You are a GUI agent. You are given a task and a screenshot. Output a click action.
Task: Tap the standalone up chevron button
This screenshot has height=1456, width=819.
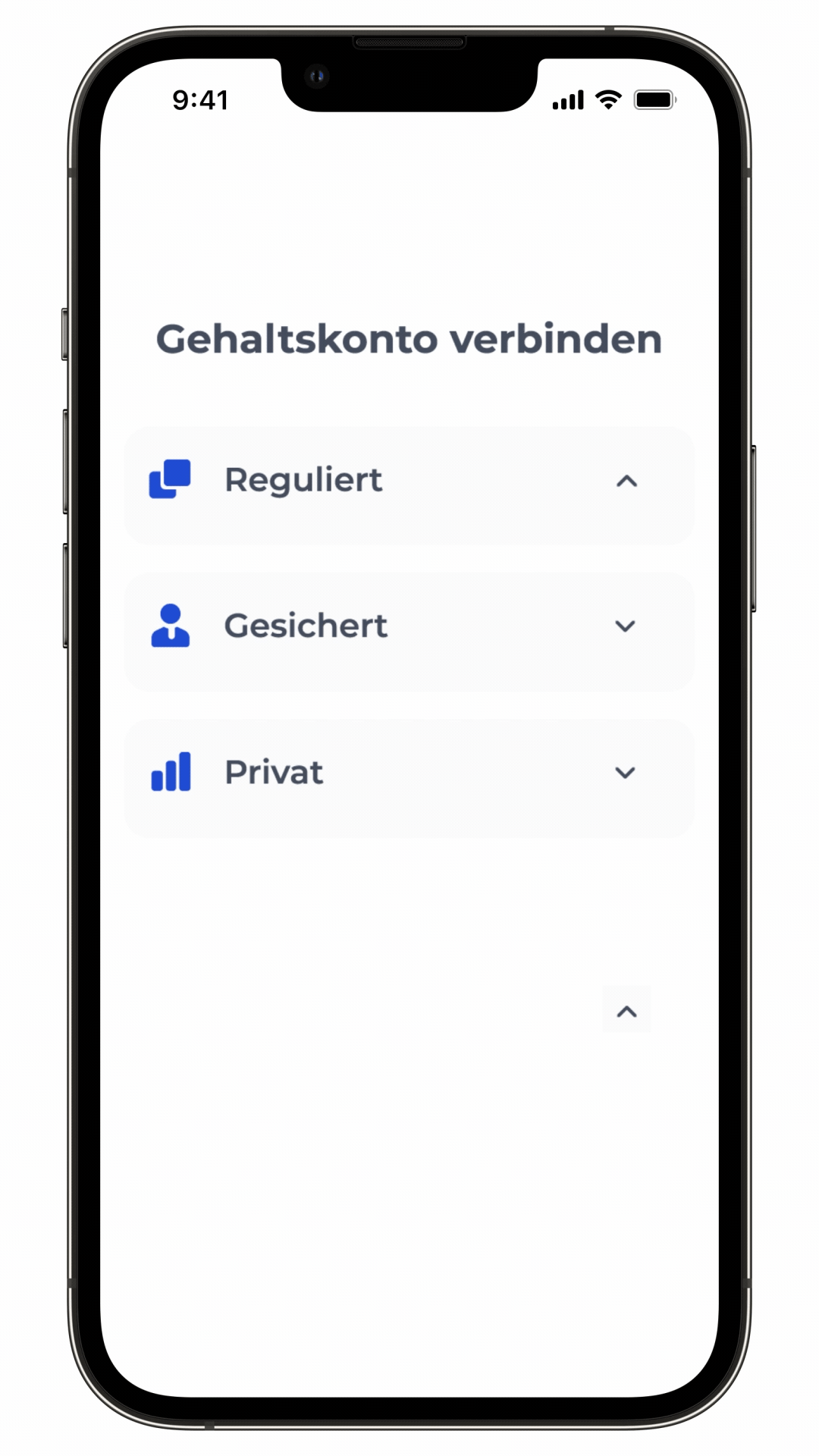coord(626,1010)
